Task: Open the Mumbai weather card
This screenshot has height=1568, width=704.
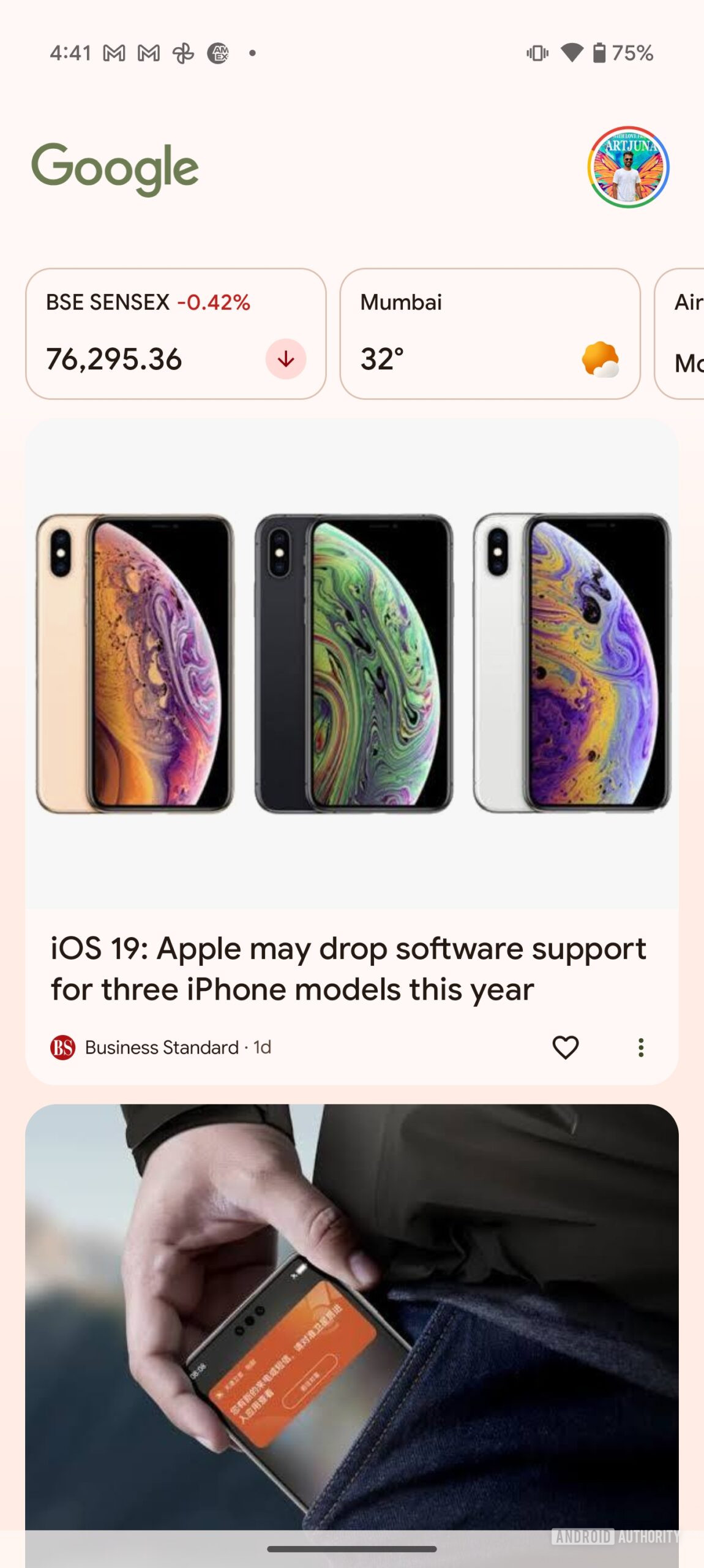Action: pos(490,334)
